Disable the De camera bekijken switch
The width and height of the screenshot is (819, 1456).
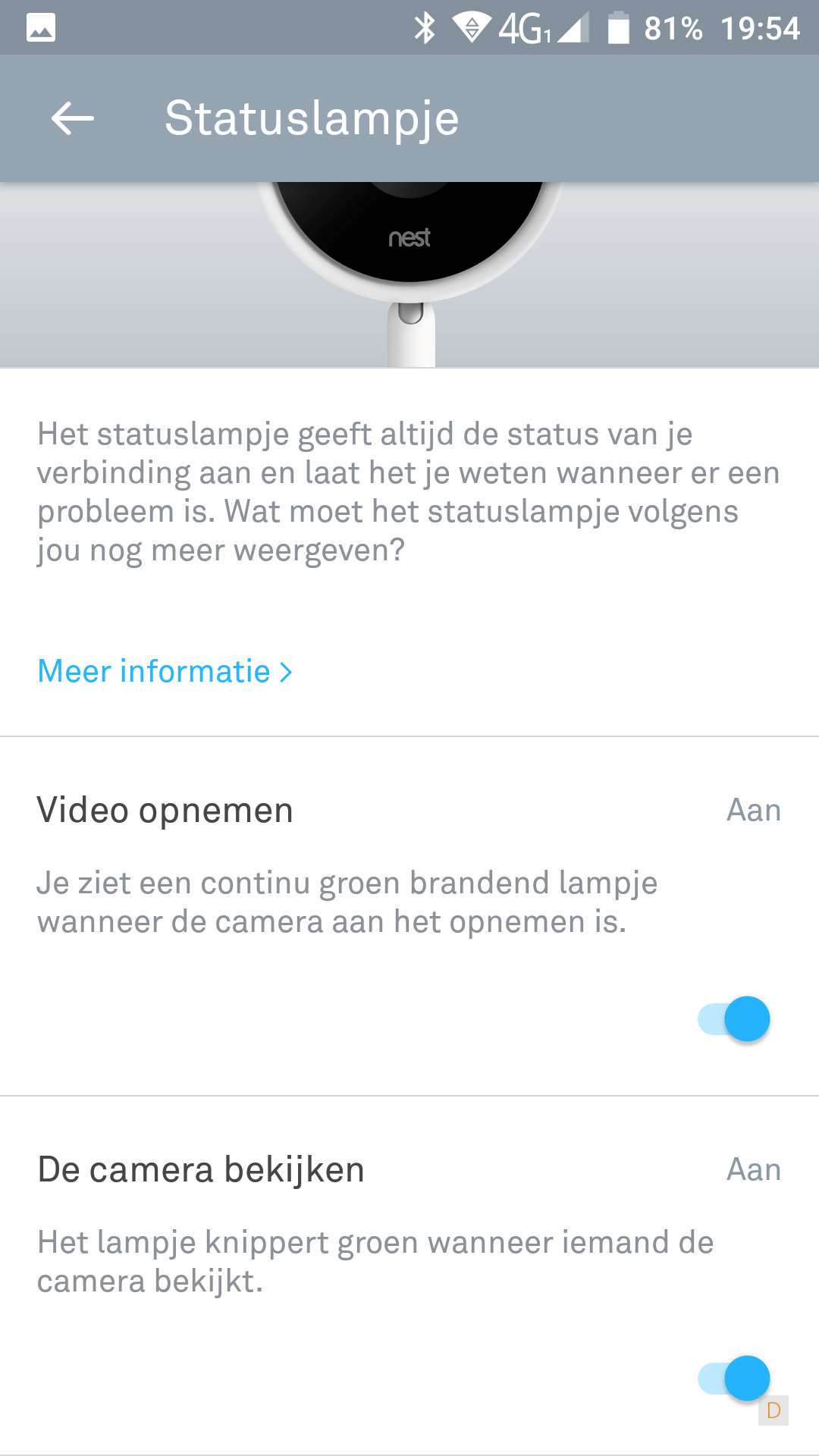click(734, 1378)
